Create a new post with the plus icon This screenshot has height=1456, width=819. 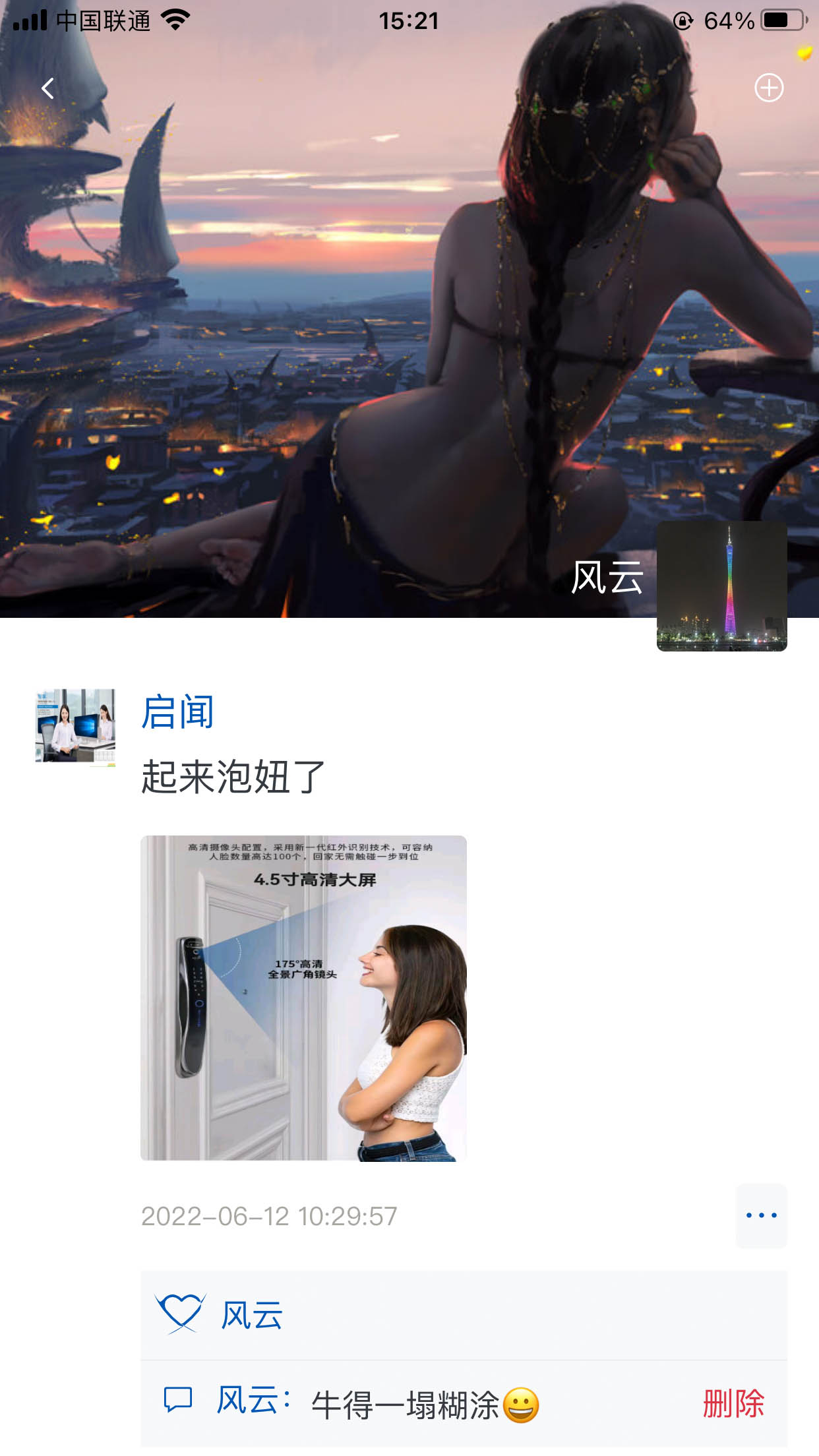coord(768,88)
